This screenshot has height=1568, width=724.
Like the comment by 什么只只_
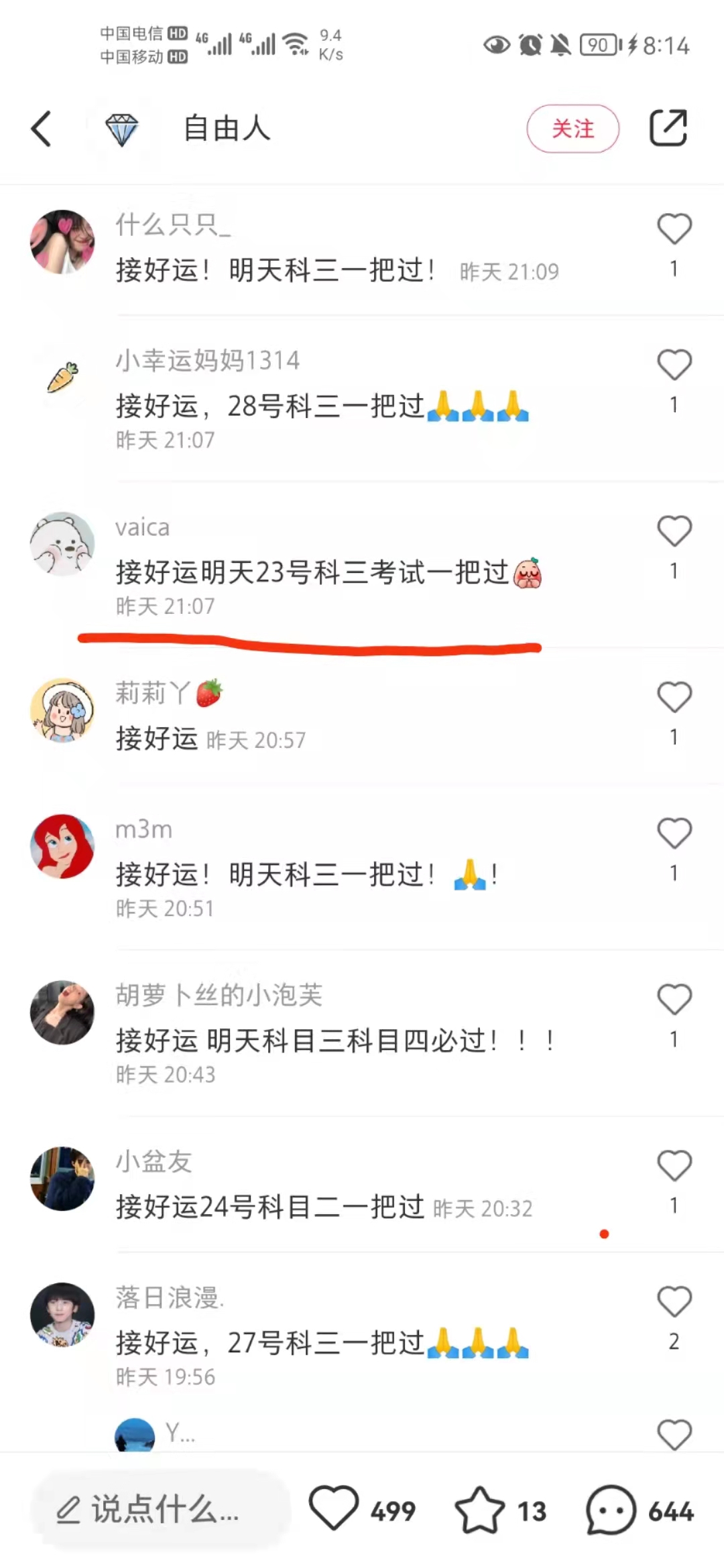point(674,229)
